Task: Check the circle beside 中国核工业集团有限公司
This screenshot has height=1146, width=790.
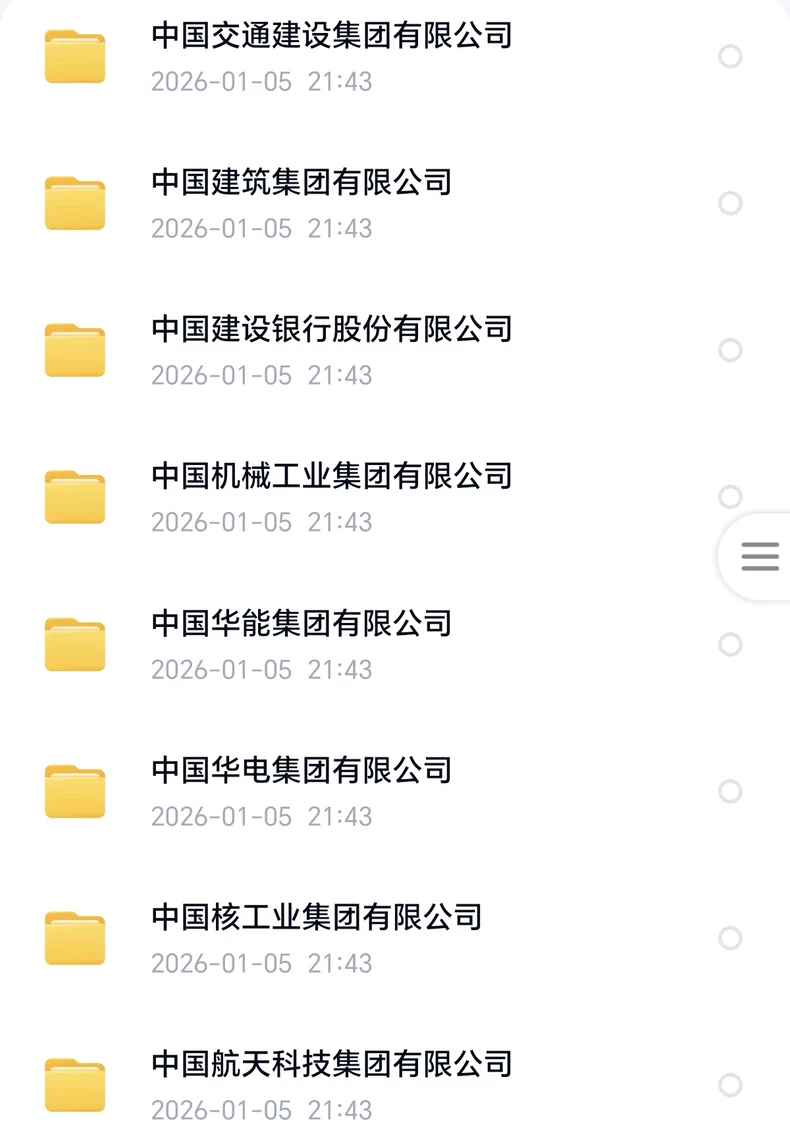Action: [x=731, y=938]
